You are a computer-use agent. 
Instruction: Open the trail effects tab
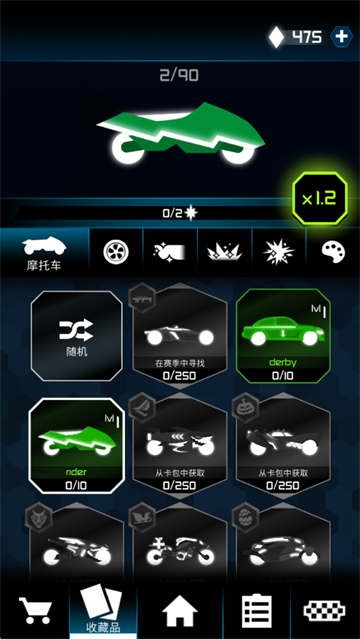pos(170,251)
